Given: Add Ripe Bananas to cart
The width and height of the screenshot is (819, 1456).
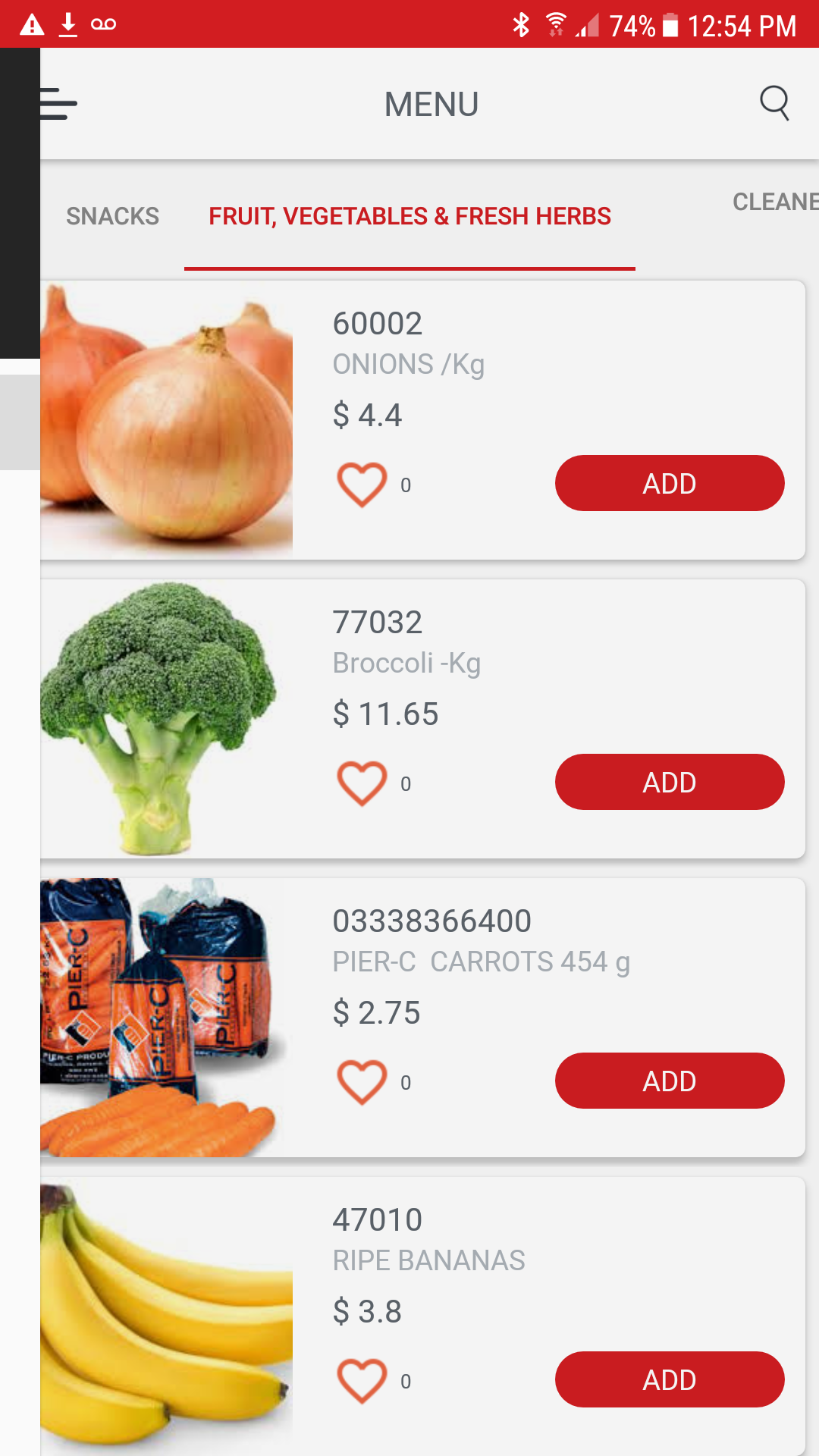Looking at the screenshot, I should pyautogui.click(x=669, y=1379).
